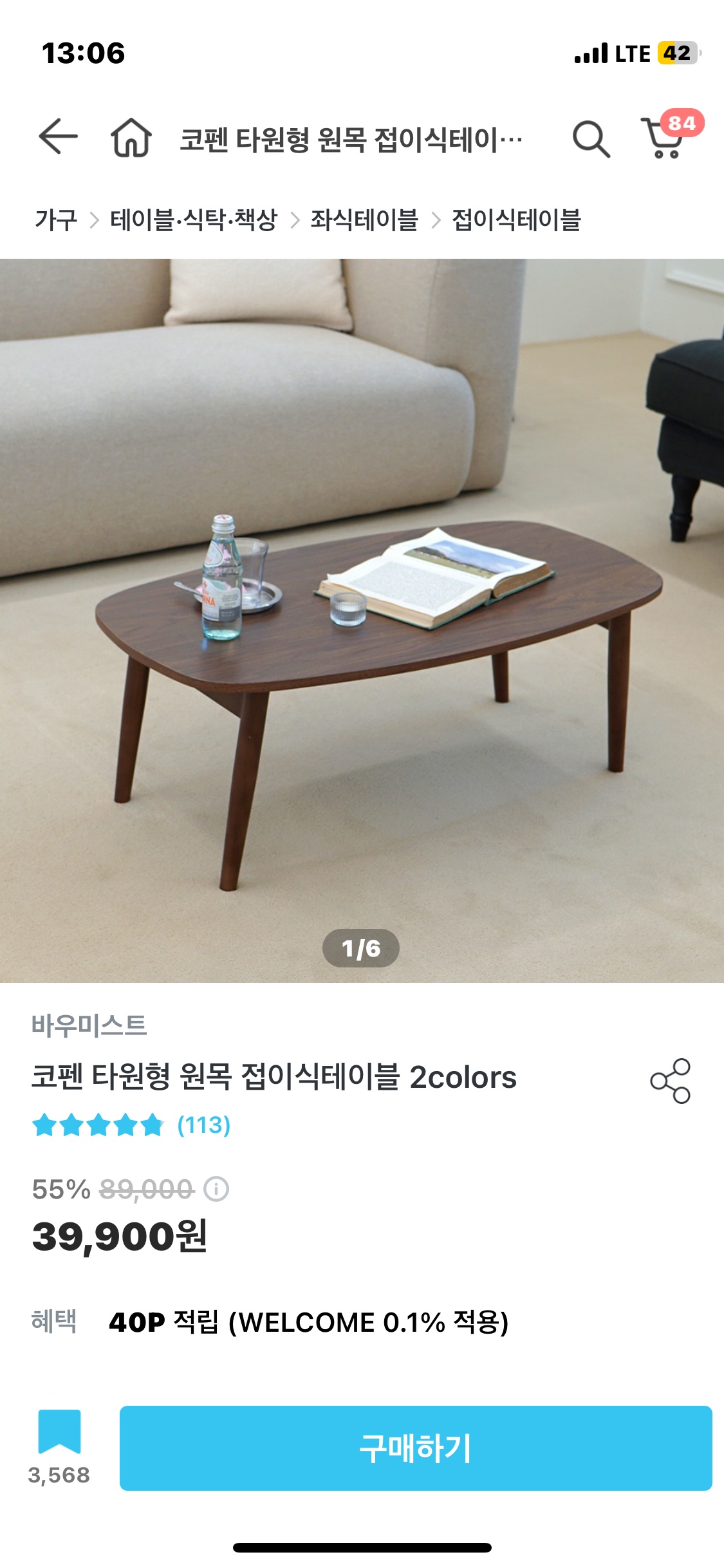This screenshot has width=724, height=1568.
Task: Open the 가구 category breadcrumb
Action: tap(56, 220)
